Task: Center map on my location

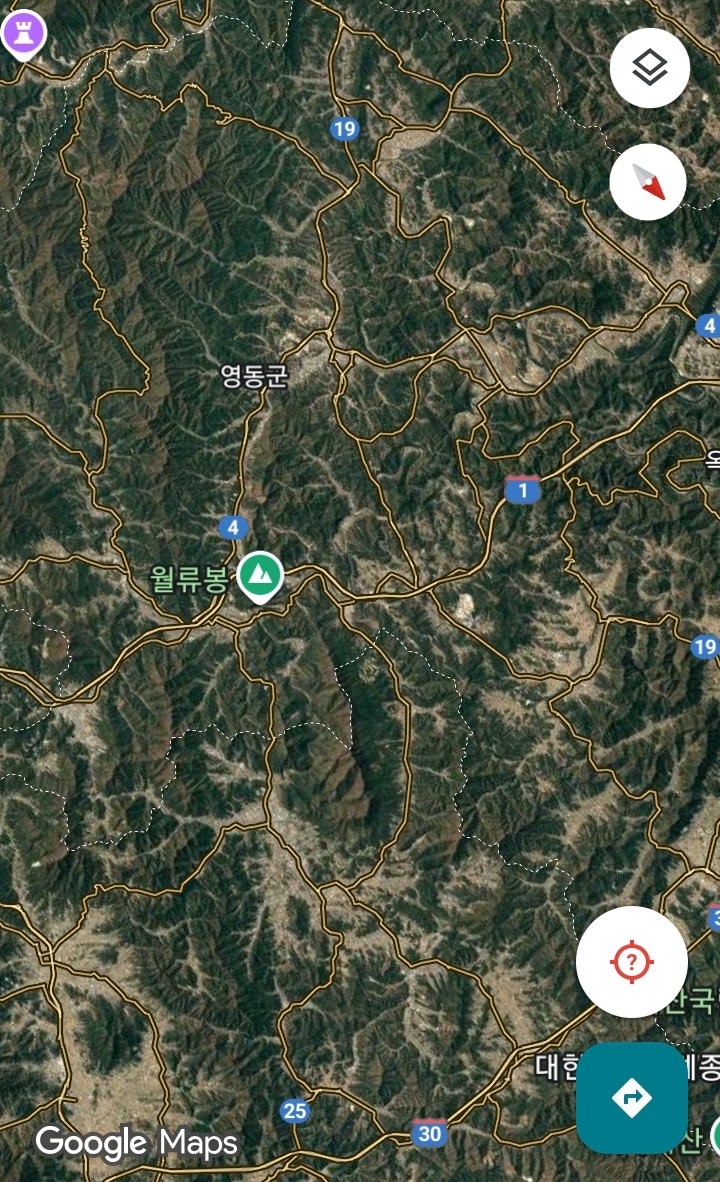Action: click(632, 962)
